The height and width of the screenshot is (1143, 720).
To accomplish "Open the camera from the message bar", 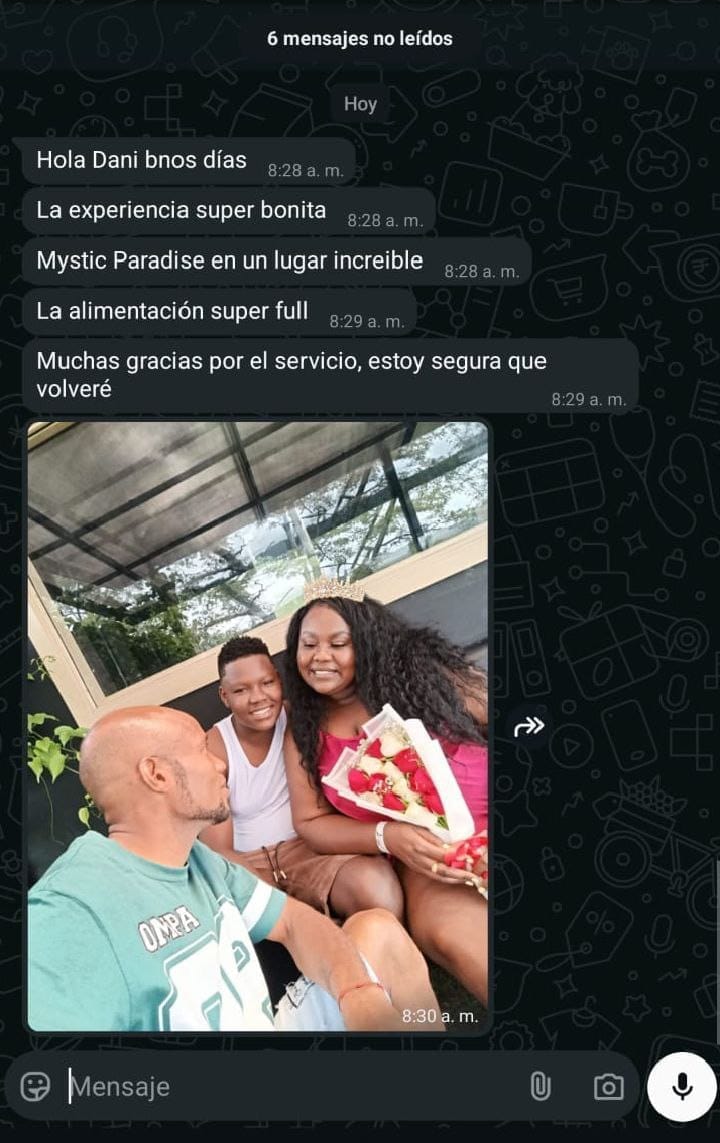I will (608, 1086).
